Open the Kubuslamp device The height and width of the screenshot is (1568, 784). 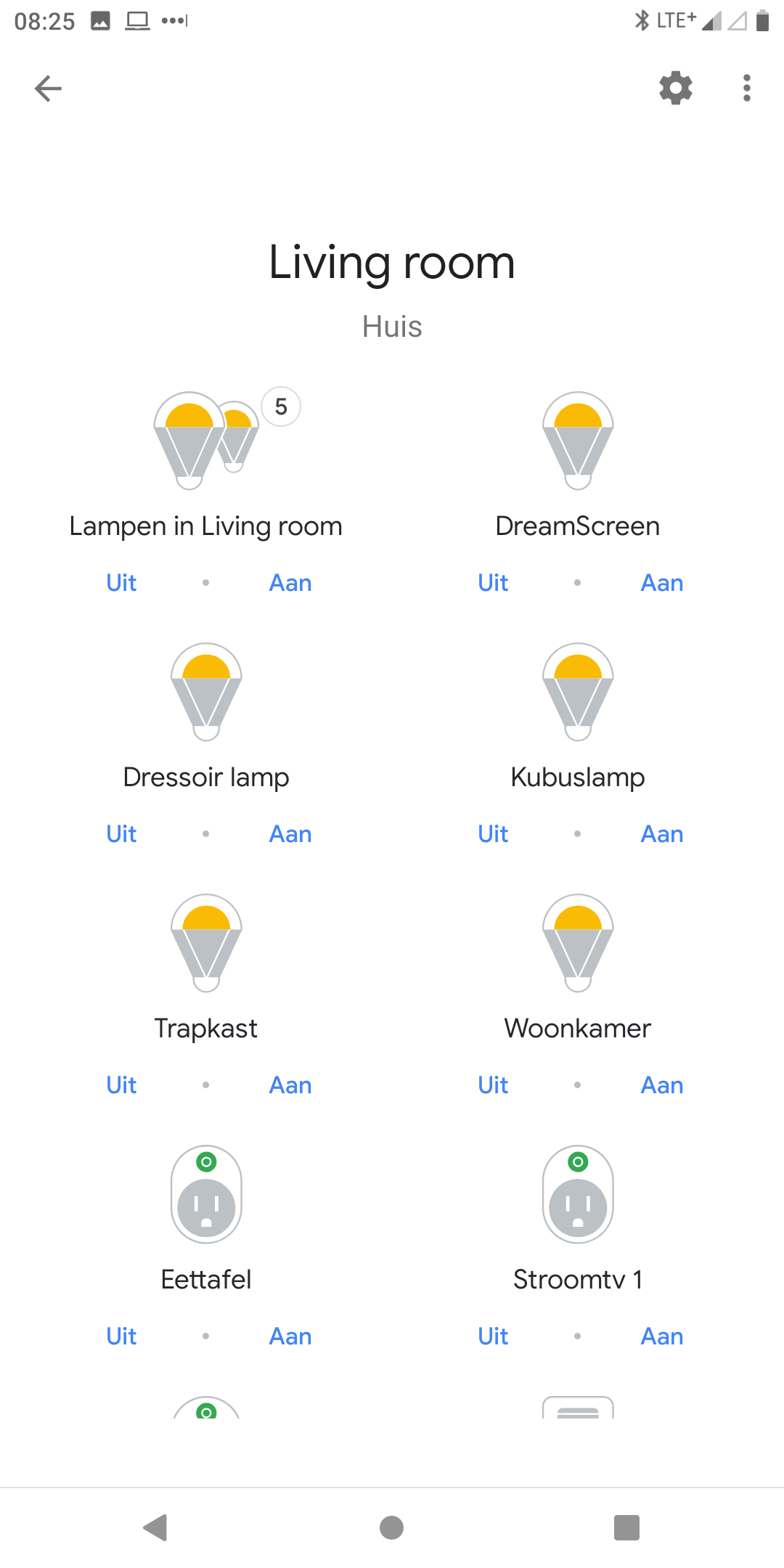pos(578,692)
